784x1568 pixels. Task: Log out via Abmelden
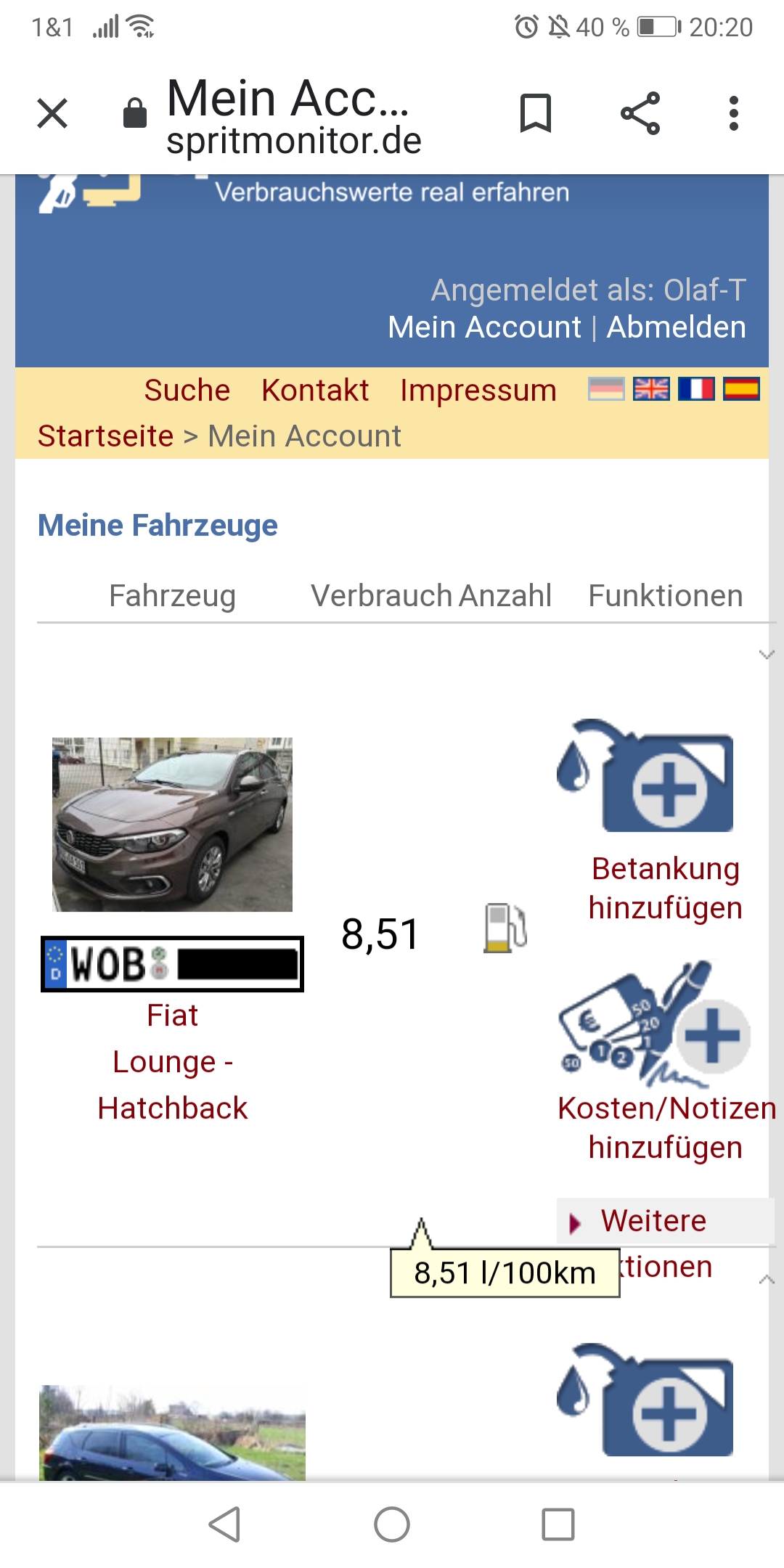tap(676, 327)
